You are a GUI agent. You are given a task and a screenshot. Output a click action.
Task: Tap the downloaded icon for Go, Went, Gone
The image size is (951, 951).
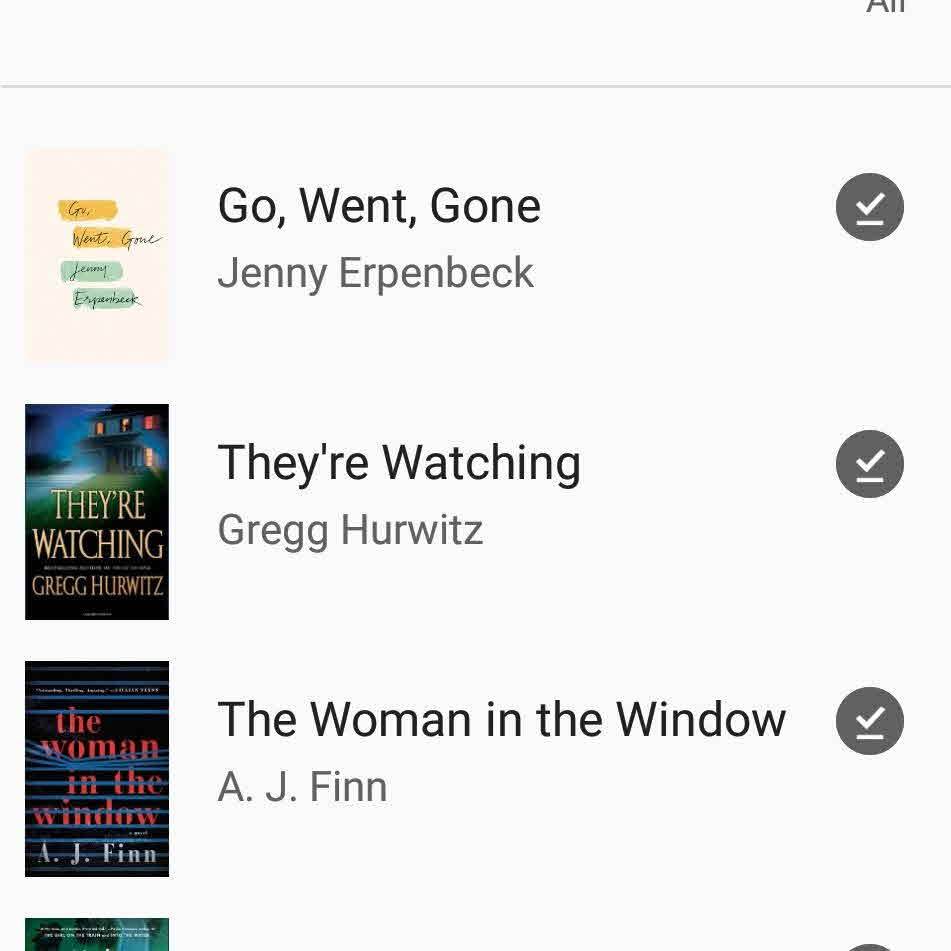[x=869, y=207]
